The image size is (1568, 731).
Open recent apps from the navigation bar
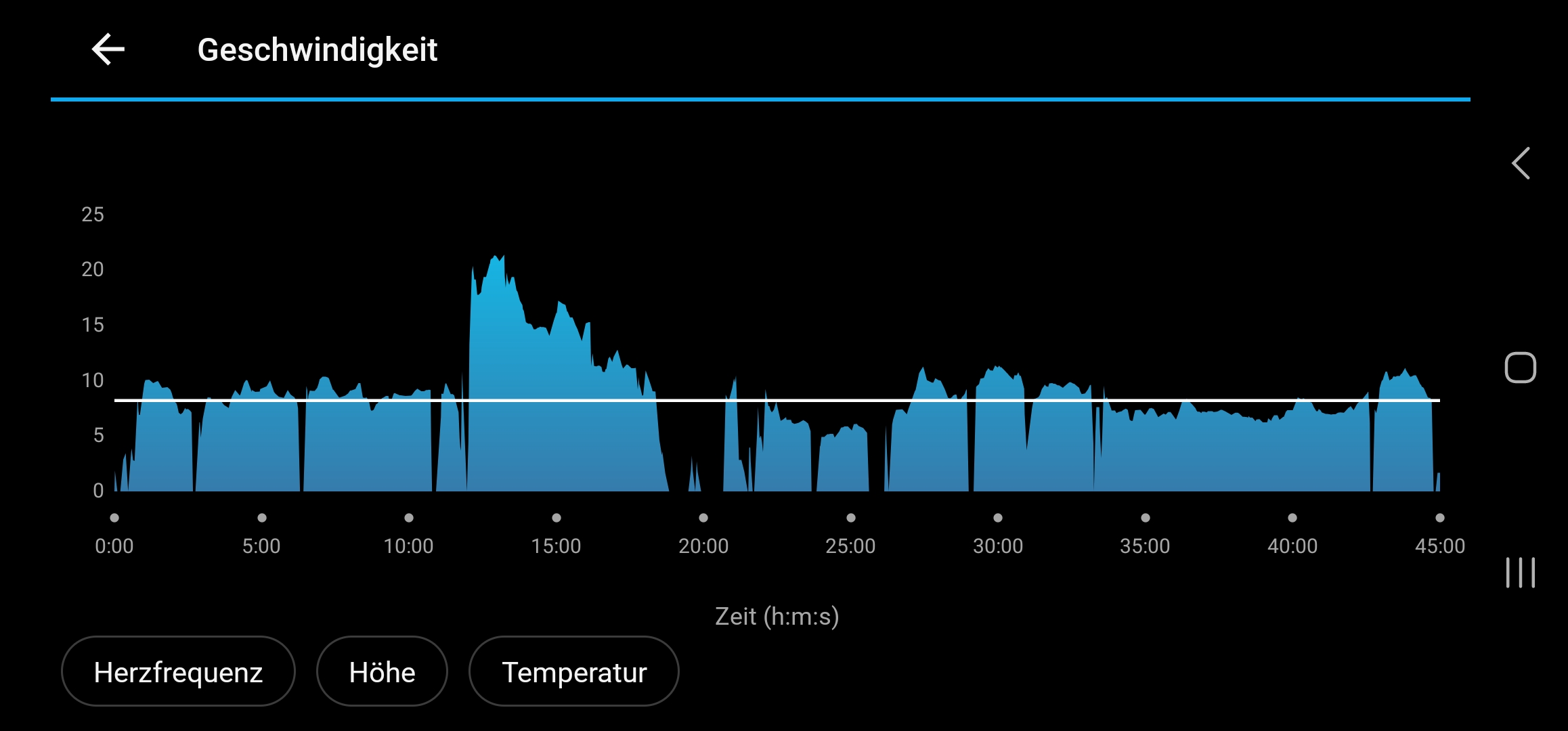(x=1520, y=573)
